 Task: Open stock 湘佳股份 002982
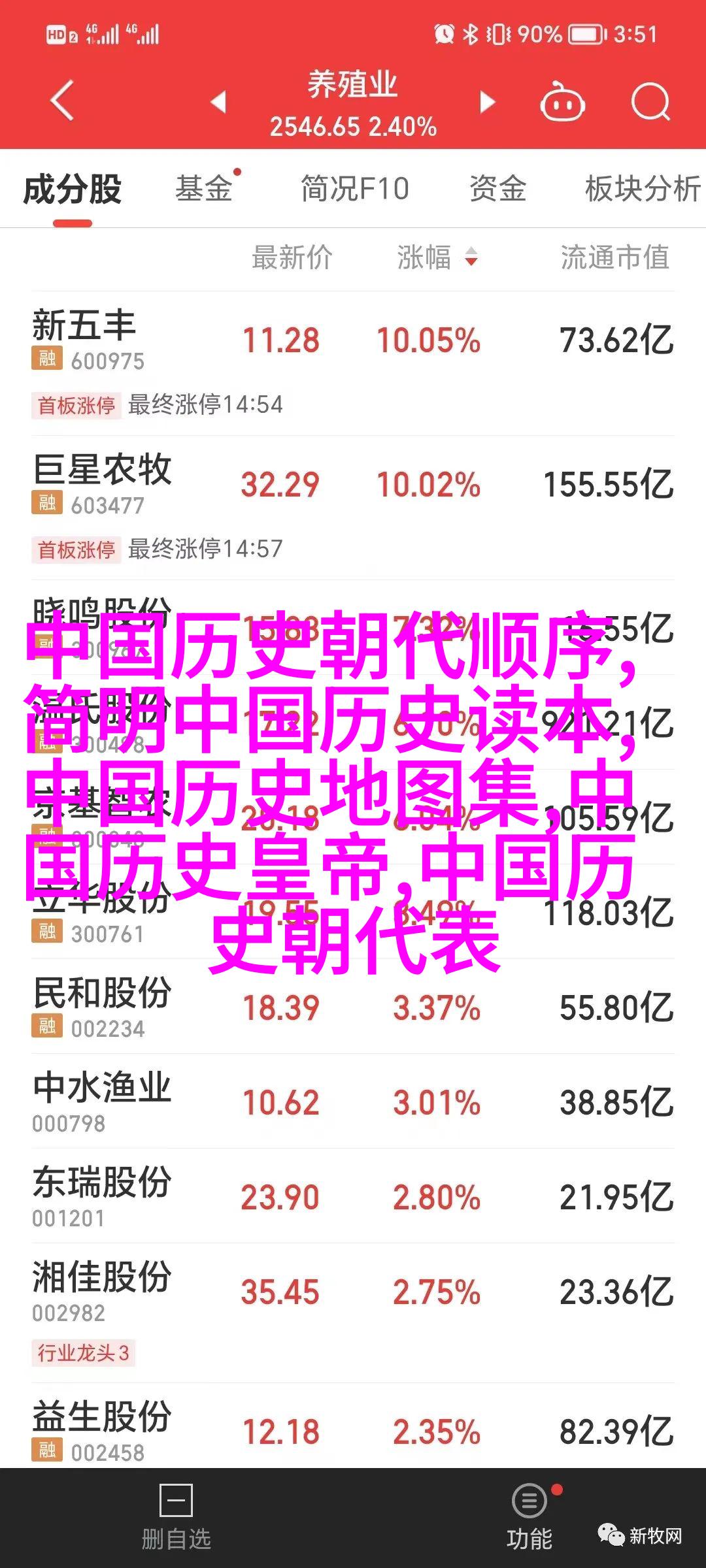[x=353, y=1313]
